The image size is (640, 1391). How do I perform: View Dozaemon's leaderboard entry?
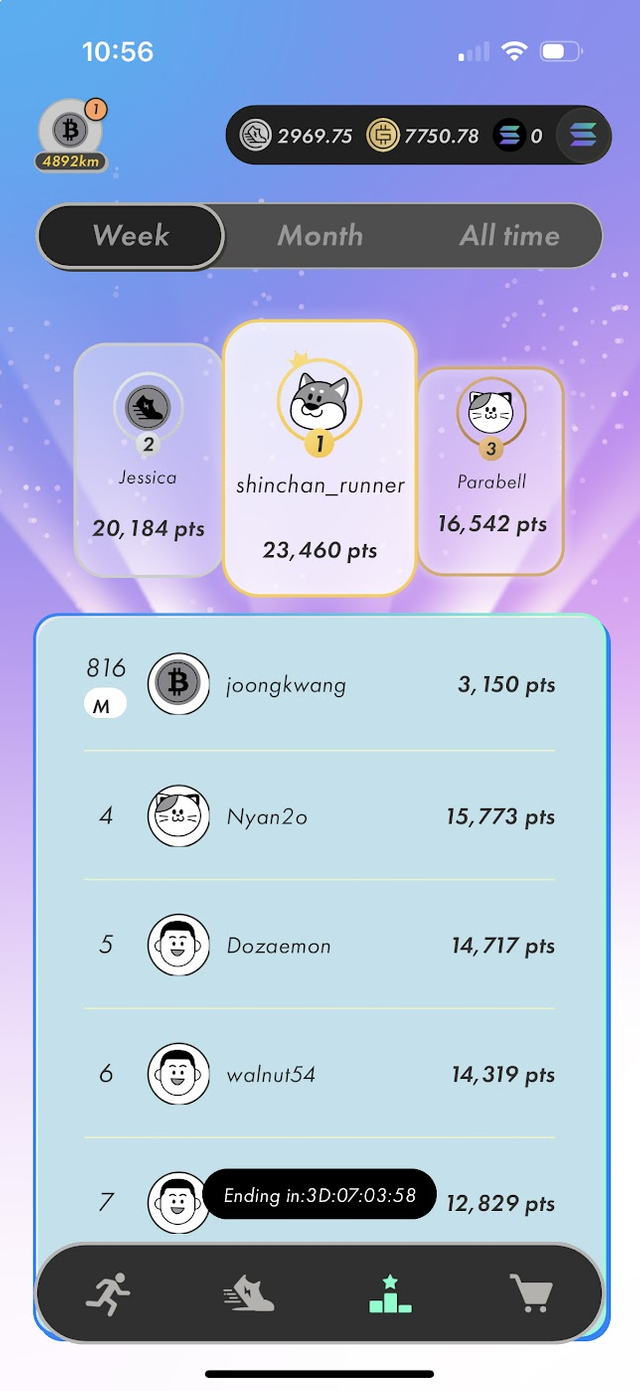[320, 945]
